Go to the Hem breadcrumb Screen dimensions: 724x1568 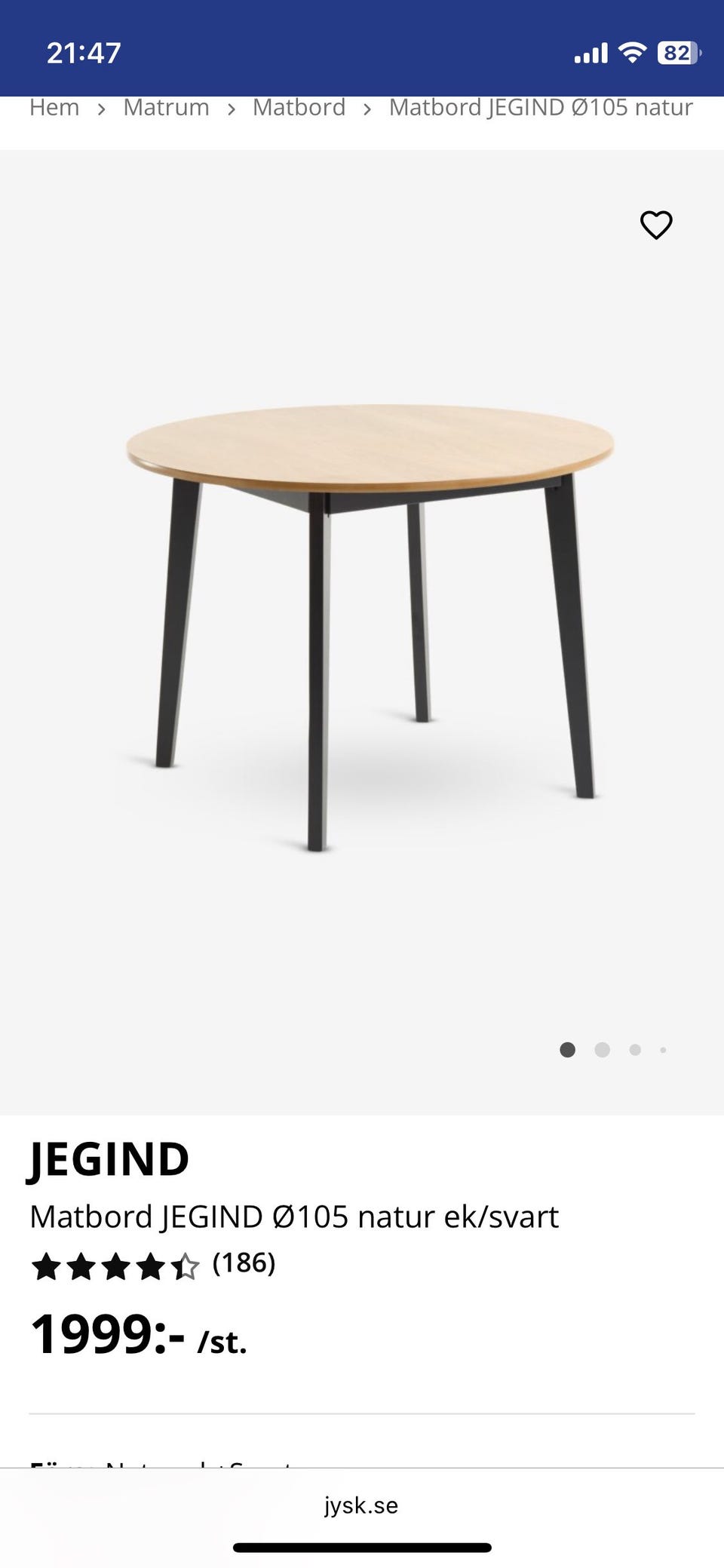click(54, 108)
